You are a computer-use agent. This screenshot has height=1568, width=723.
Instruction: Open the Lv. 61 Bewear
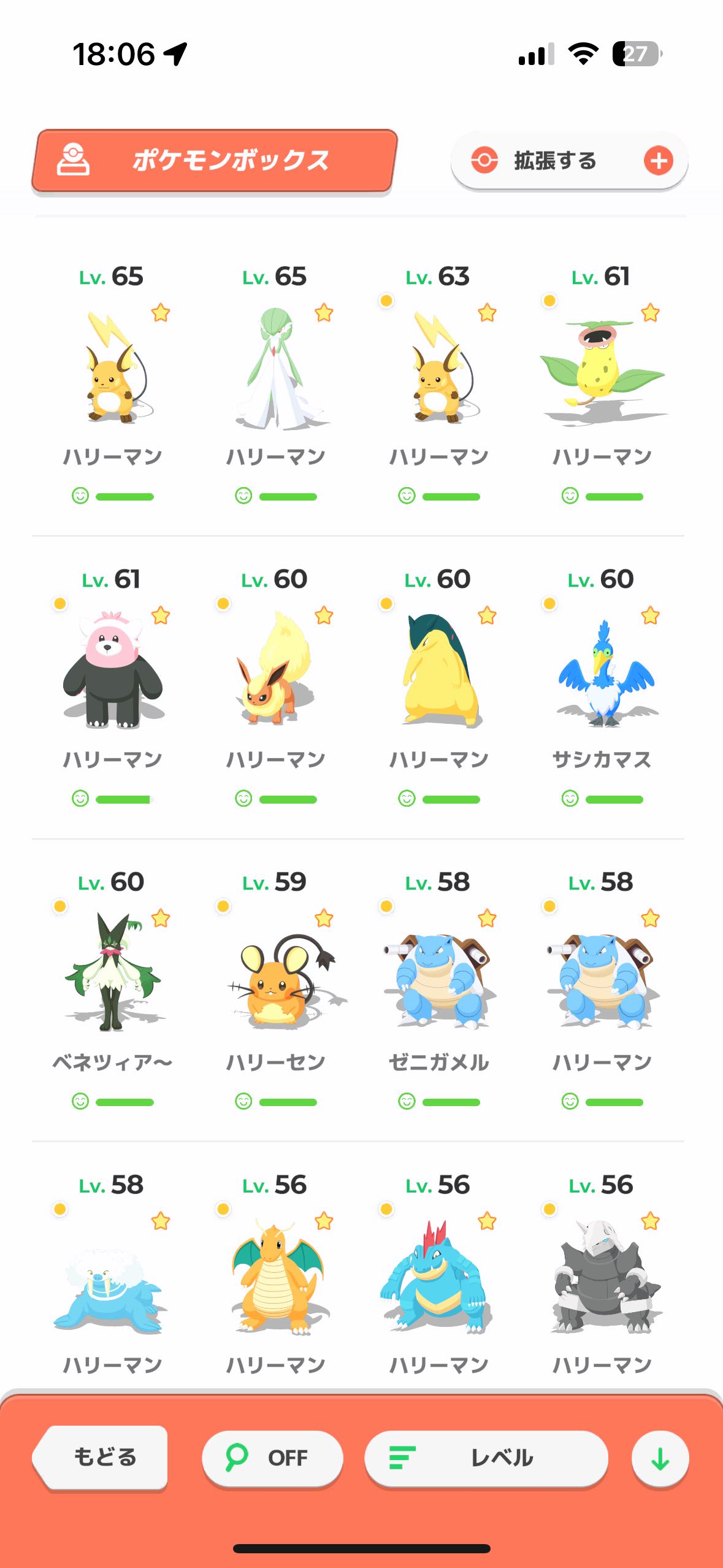point(112,672)
